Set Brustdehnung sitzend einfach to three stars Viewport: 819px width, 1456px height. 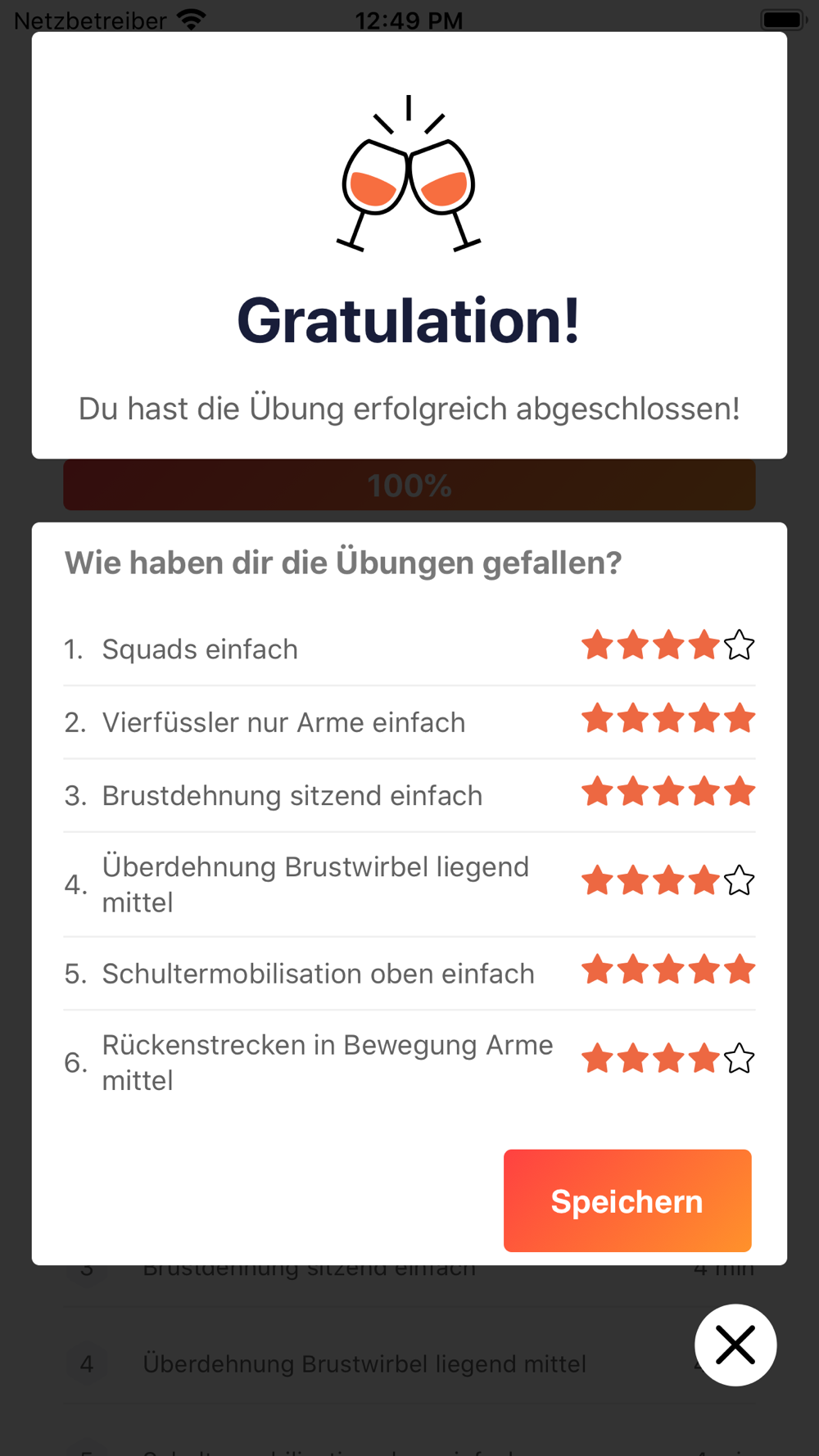669,792
